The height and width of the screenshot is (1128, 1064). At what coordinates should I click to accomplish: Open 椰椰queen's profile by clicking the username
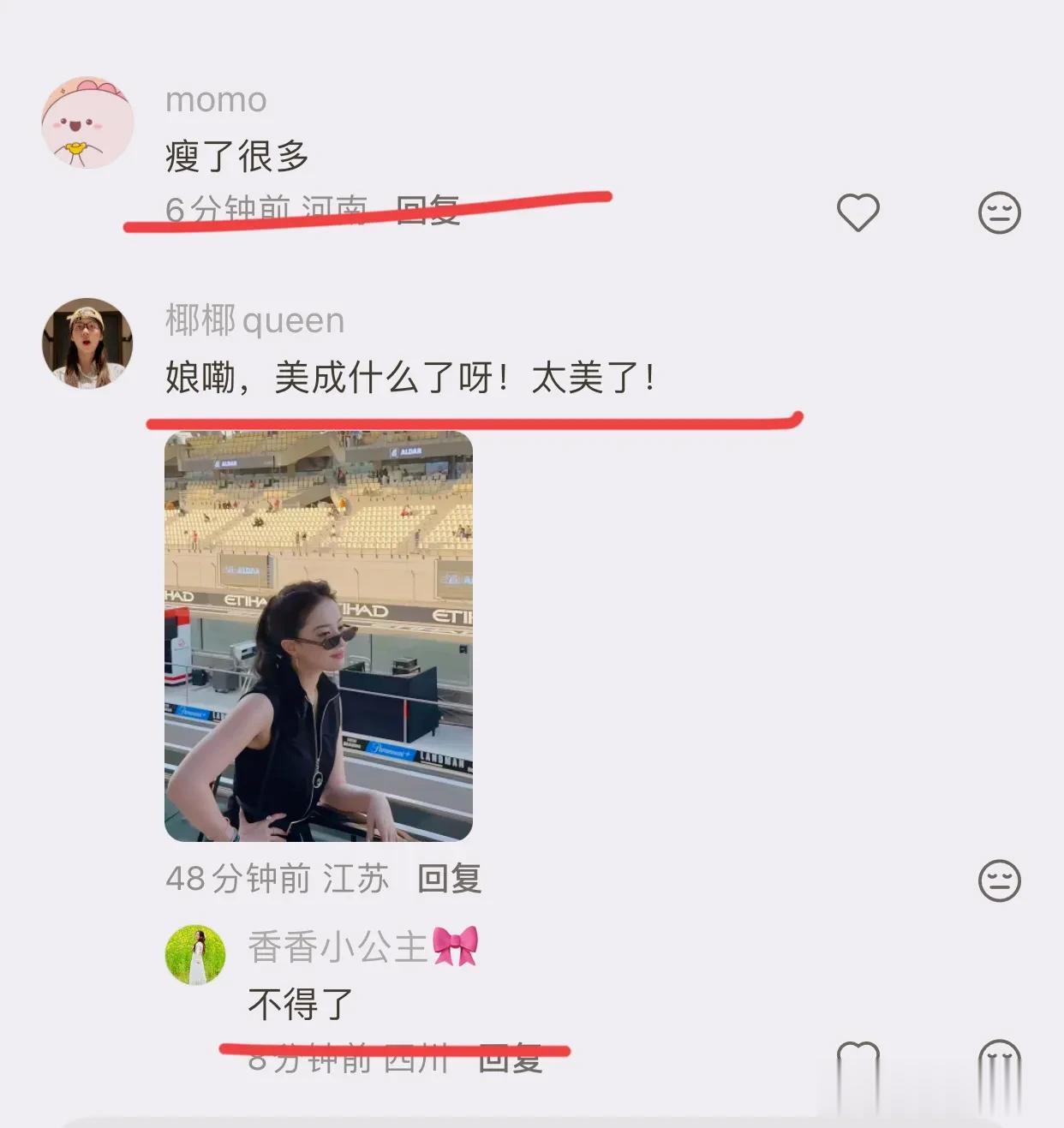point(253,319)
